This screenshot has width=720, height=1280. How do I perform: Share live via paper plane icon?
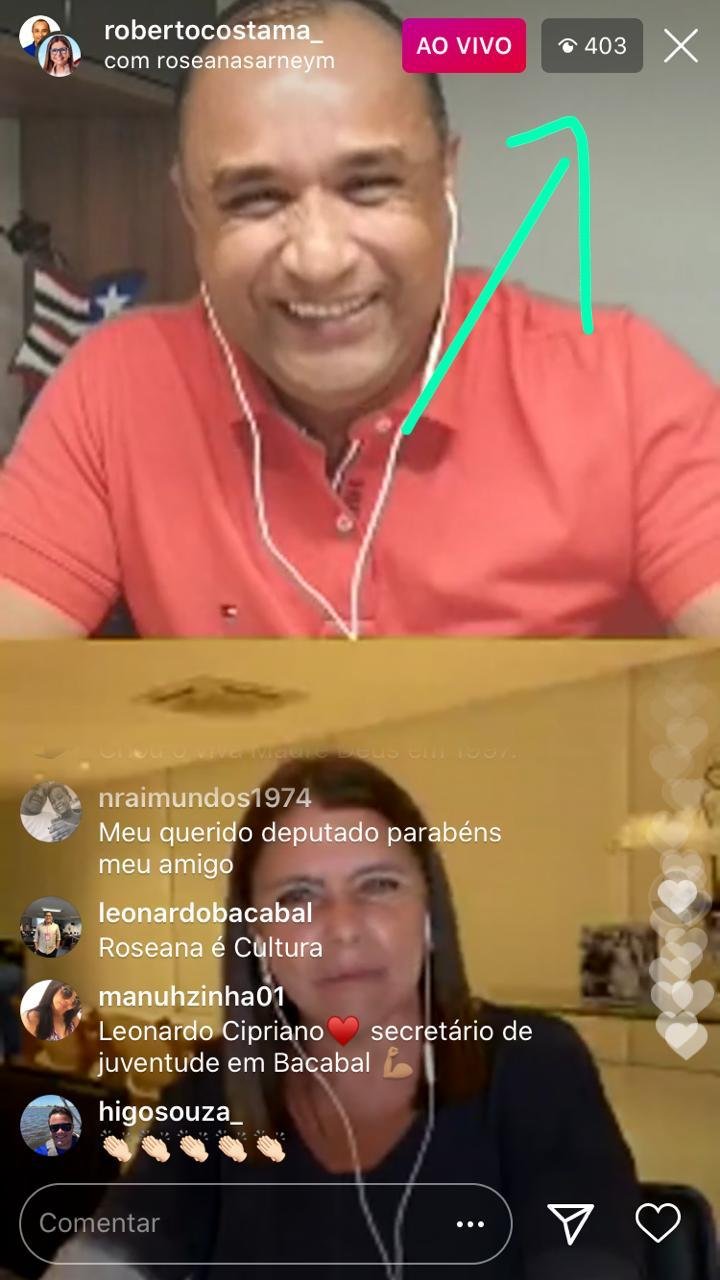pyautogui.click(x=571, y=1223)
